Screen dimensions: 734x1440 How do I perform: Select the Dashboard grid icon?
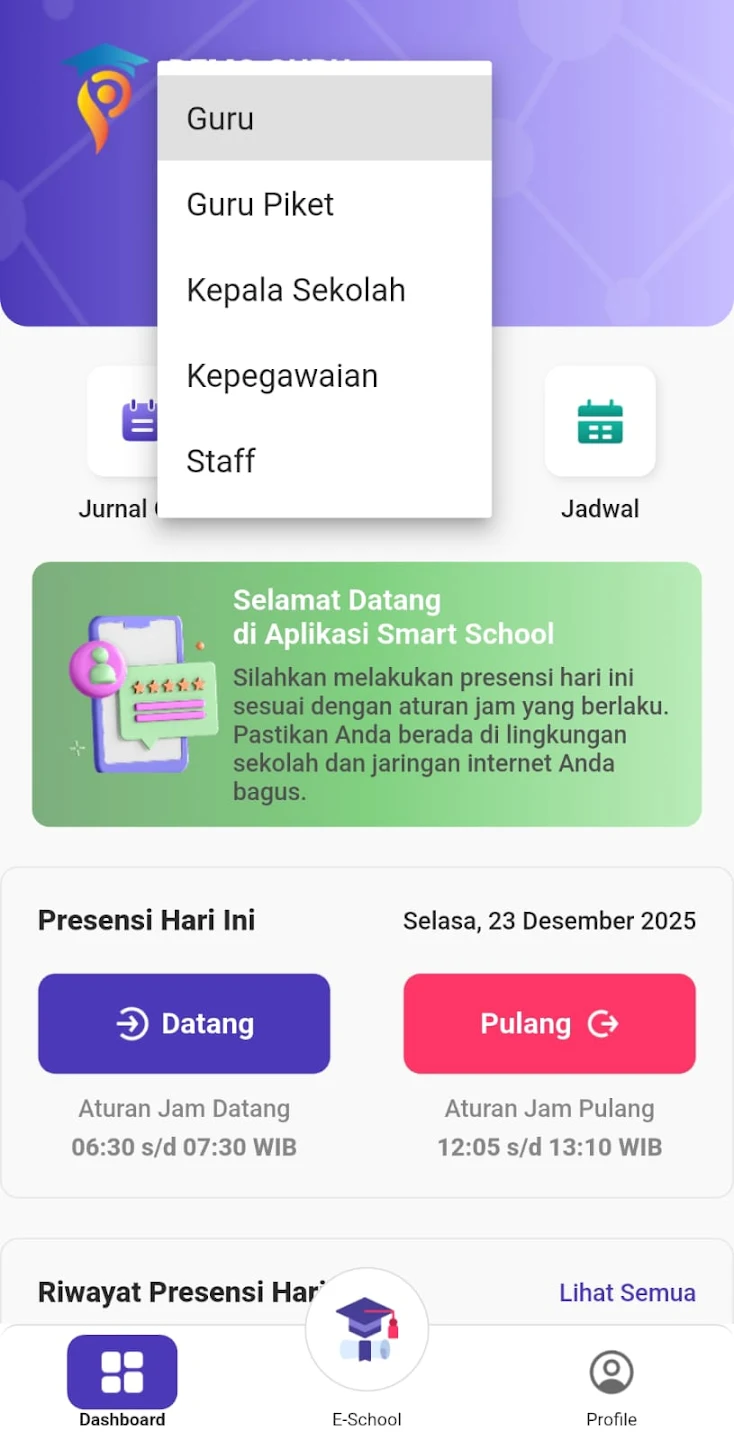(122, 1371)
